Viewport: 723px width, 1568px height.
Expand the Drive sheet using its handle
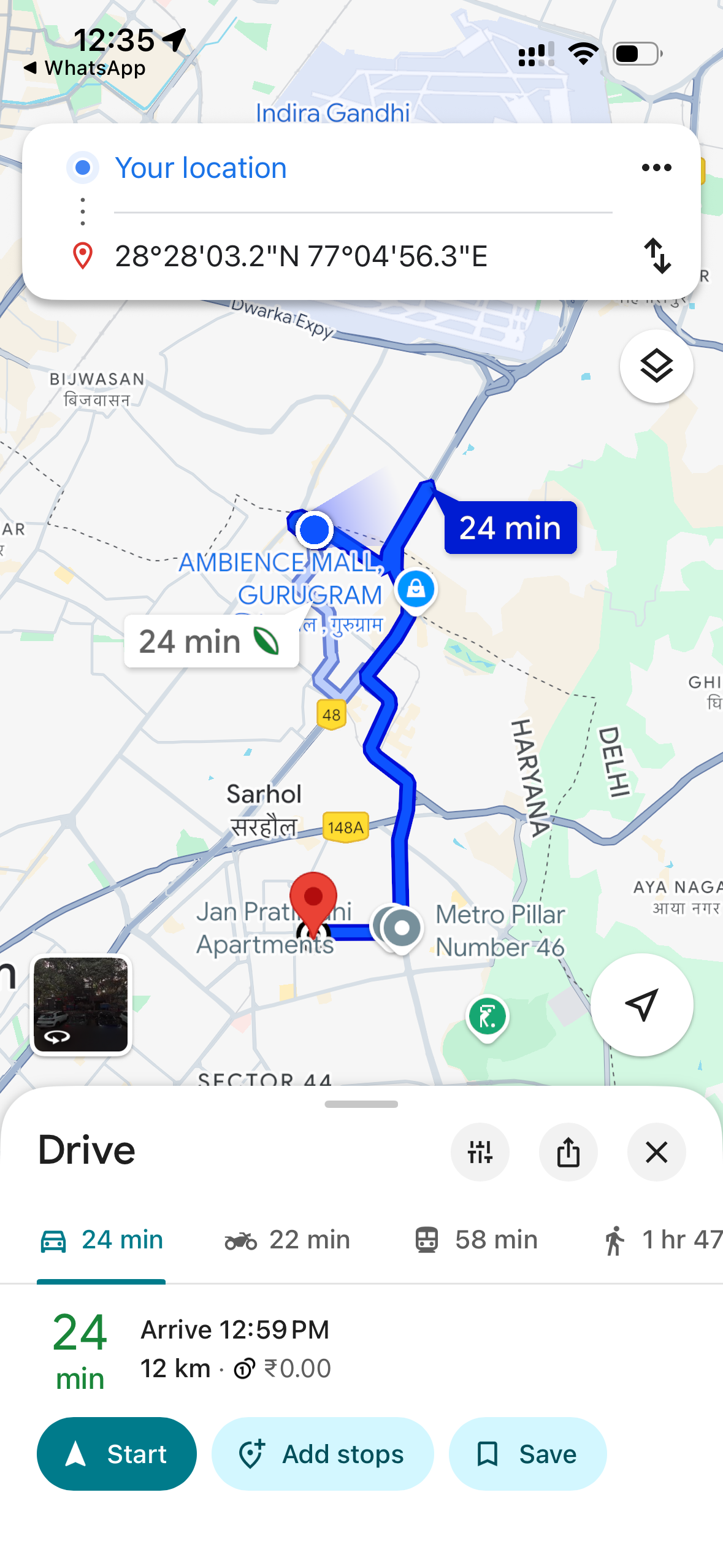coord(361,1104)
